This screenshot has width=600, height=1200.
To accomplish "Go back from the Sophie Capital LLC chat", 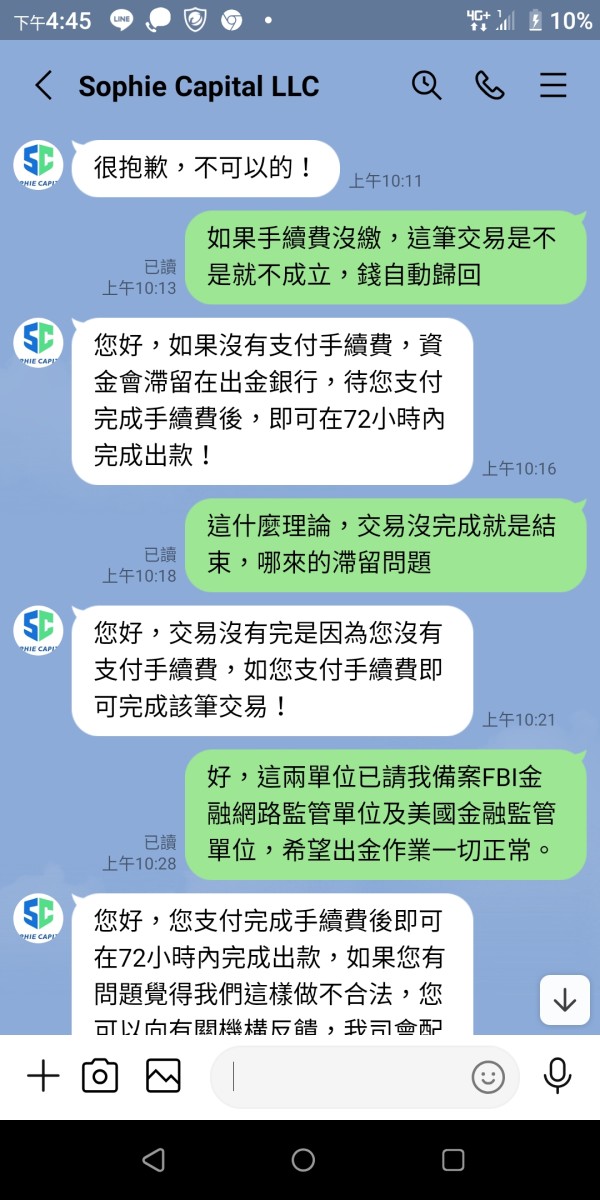I will pos(43,86).
